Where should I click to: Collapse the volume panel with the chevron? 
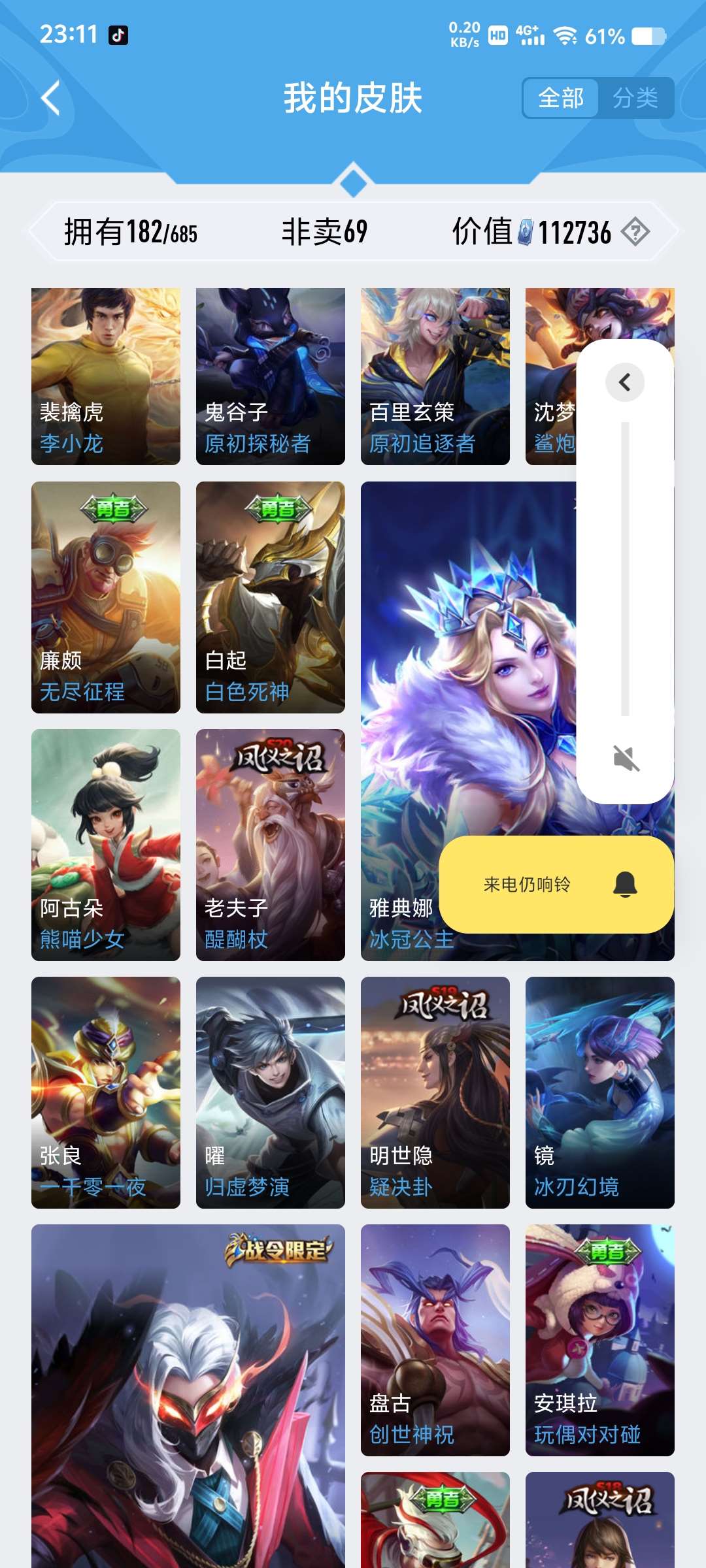(625, 382)
